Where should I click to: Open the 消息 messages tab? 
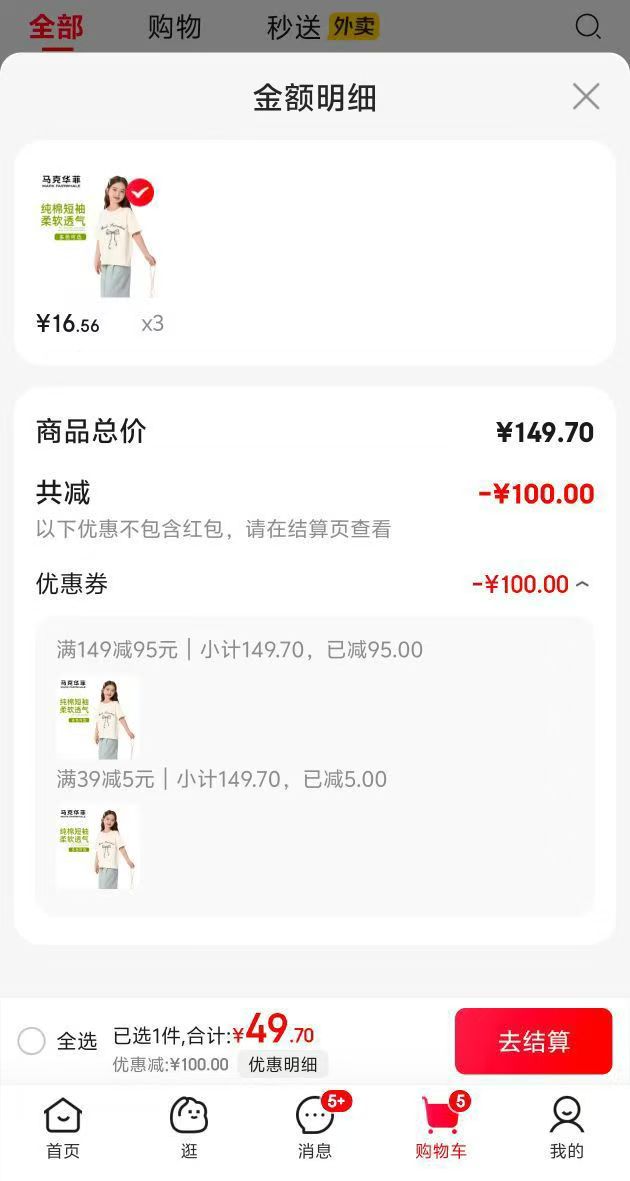(x=315, y=1128)
